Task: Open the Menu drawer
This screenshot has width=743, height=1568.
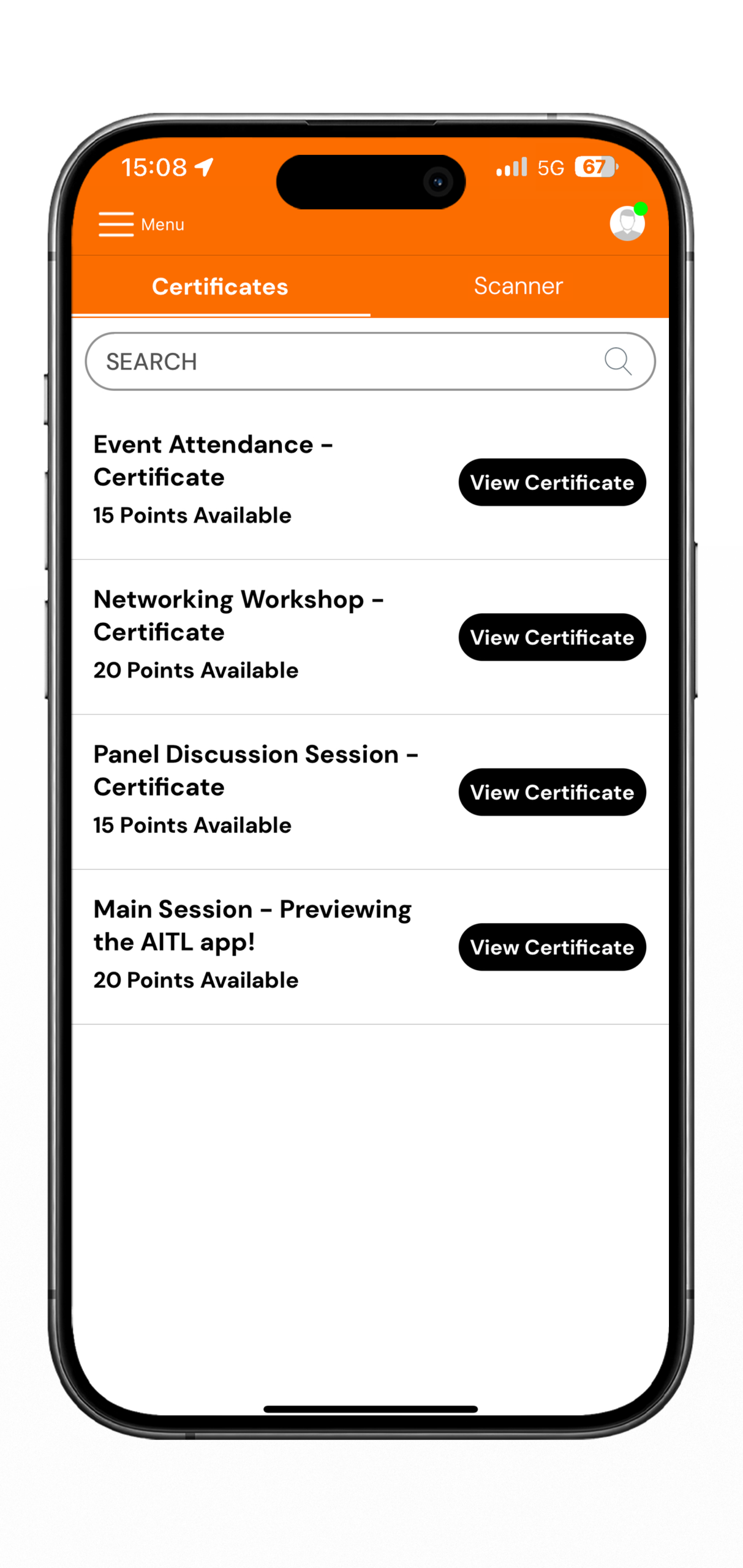Action: coord(141,224)
